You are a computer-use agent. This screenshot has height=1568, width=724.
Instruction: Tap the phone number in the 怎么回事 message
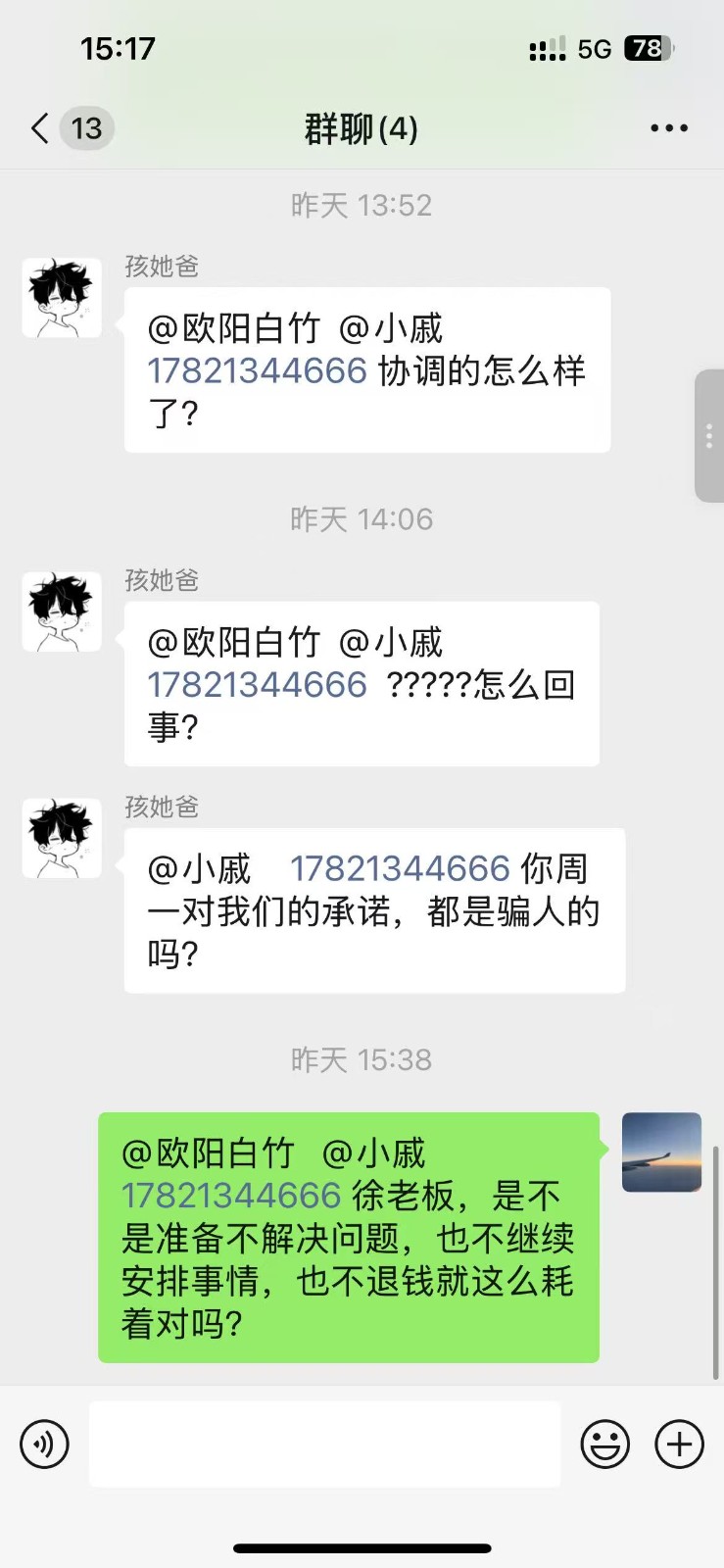pos(257,685)
